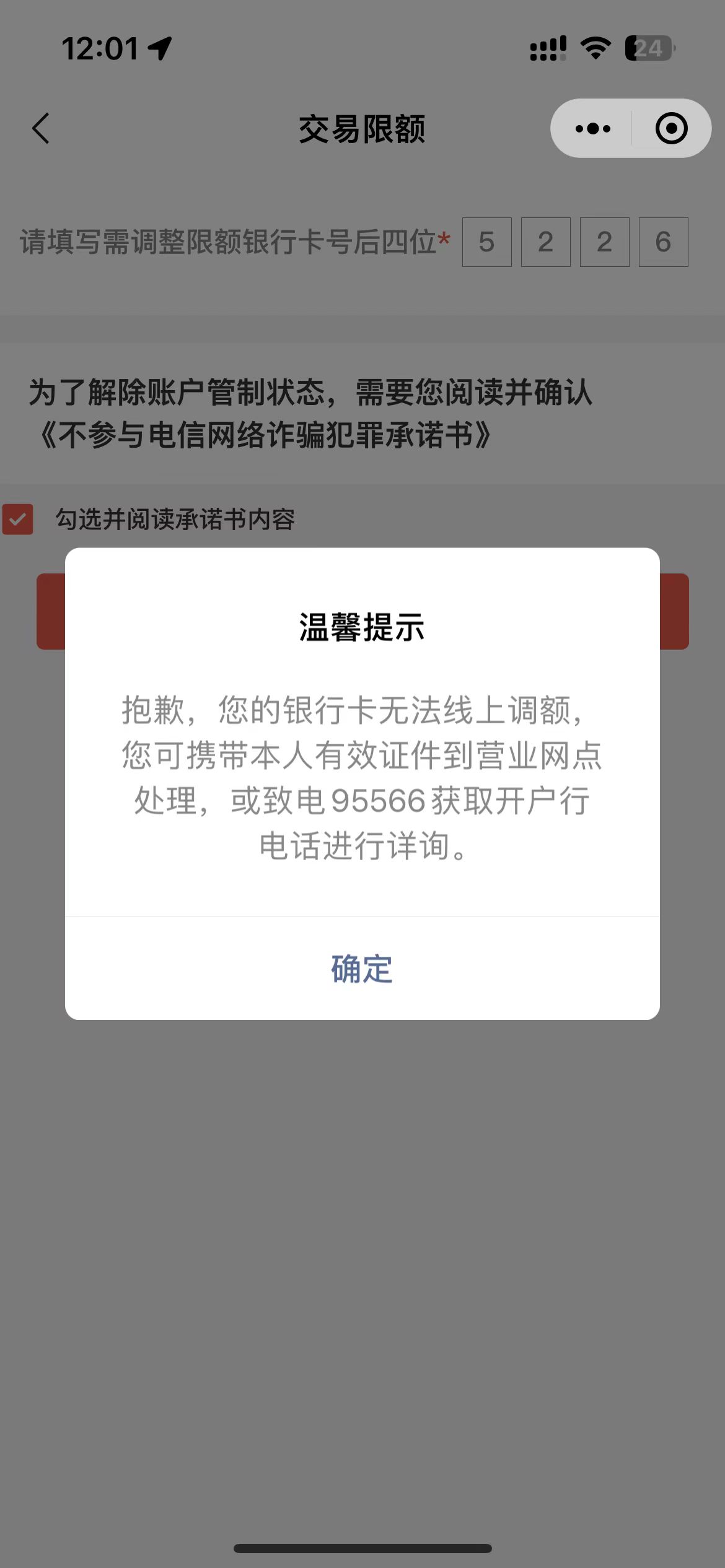Tap the battery indicator showing 24

tap(649, 48)
